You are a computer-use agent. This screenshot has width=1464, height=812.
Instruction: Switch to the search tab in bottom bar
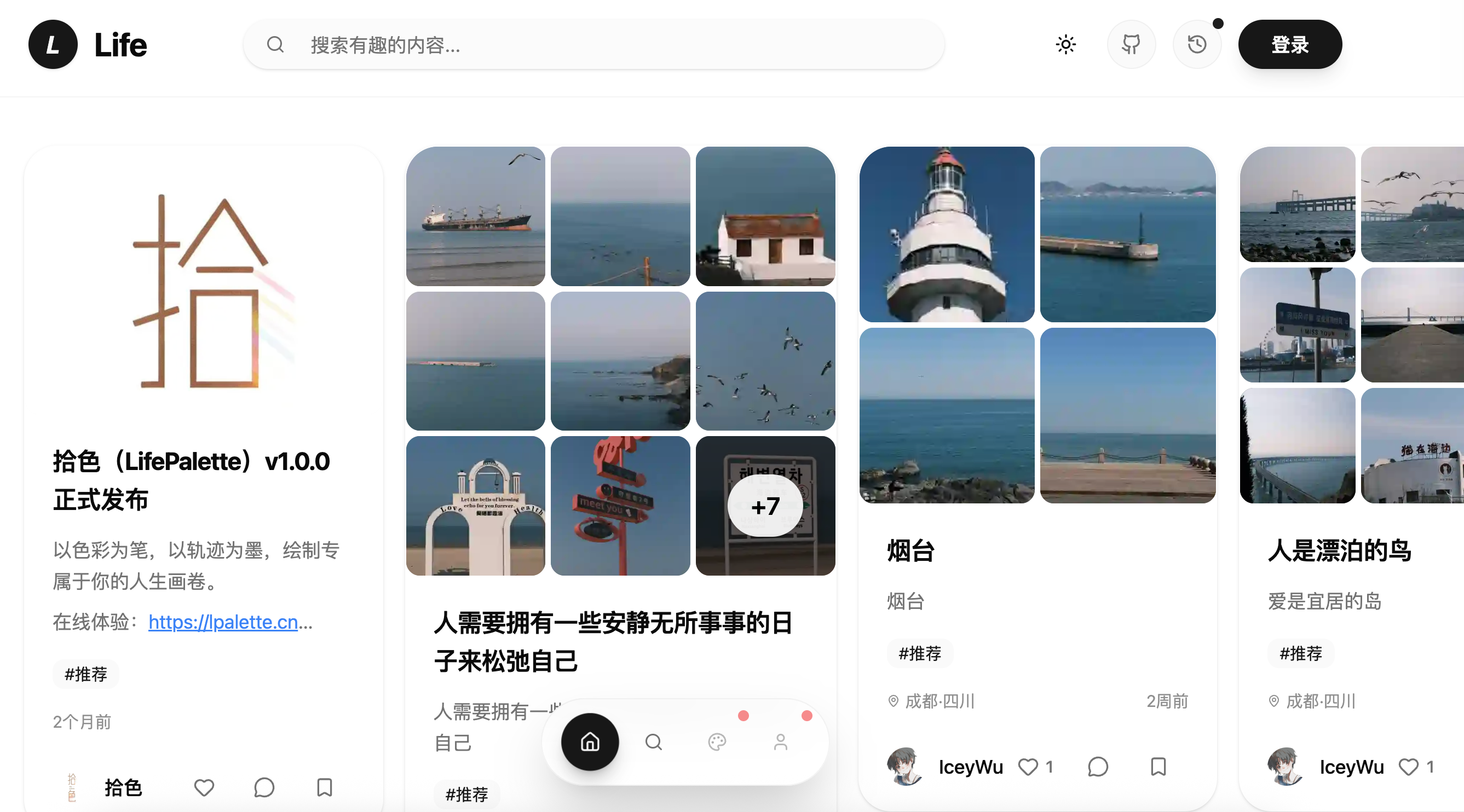[654, 742]
